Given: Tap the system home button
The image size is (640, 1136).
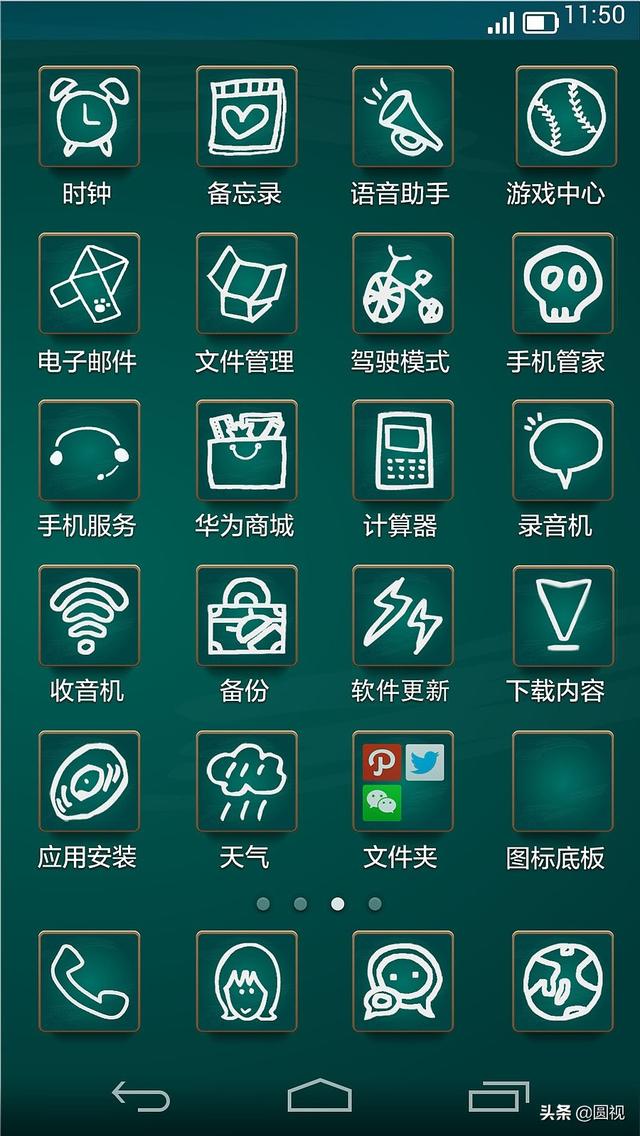Looking at the screenshot, I should (x=320, y=1096).
